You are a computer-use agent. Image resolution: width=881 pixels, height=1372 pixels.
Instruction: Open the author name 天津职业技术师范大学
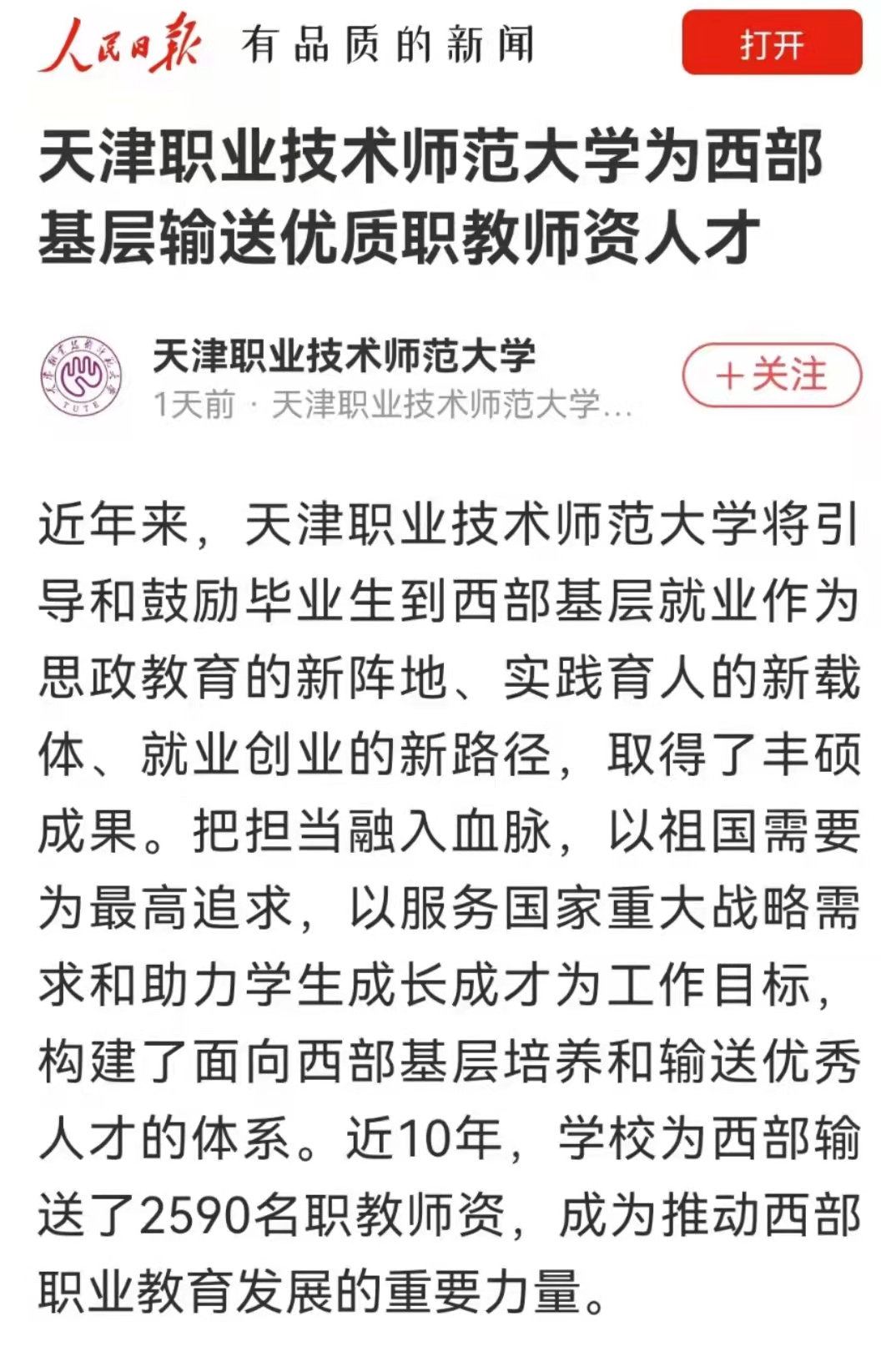(344, 356)
